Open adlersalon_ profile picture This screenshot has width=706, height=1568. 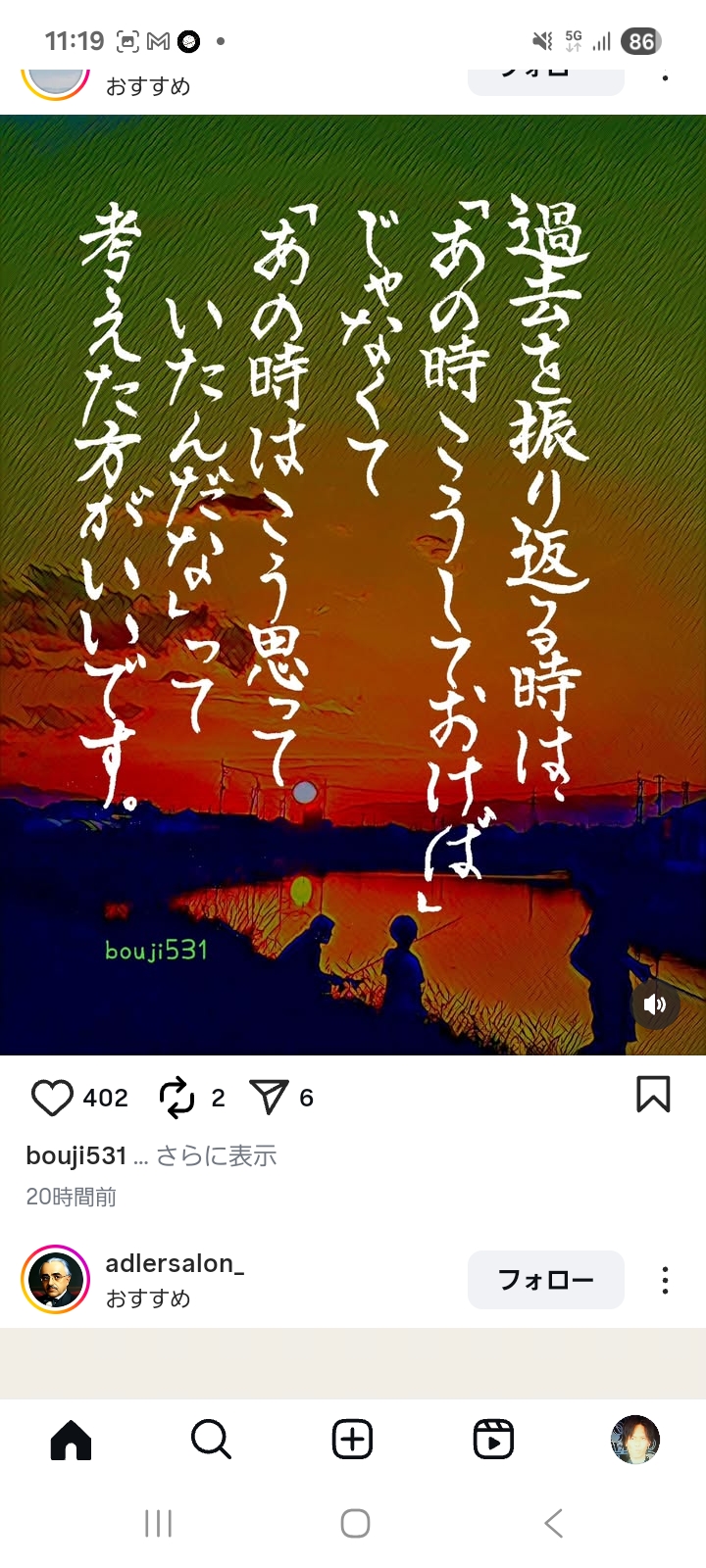[55, 1280]
